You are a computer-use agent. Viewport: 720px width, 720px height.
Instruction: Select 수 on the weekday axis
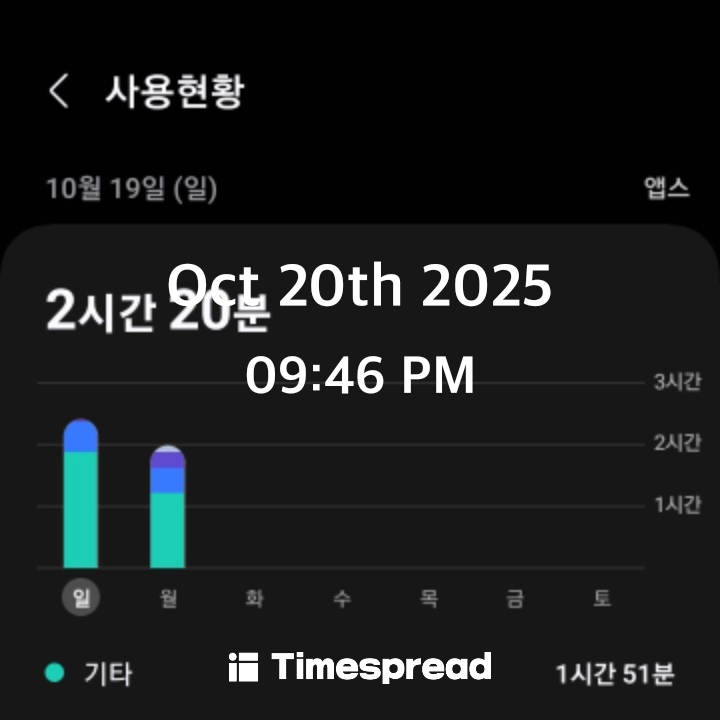(342, 598)
